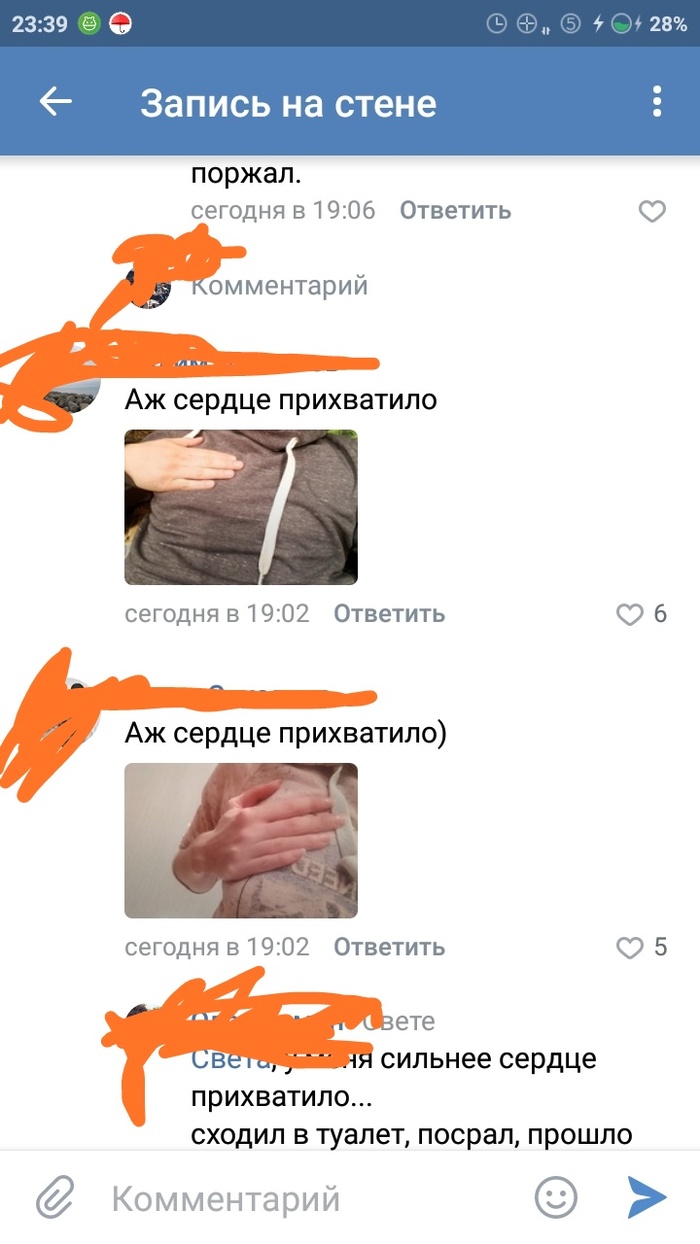Go back using the arrow icon
This screenshot has width=700, height=1244.
(56, 101)
